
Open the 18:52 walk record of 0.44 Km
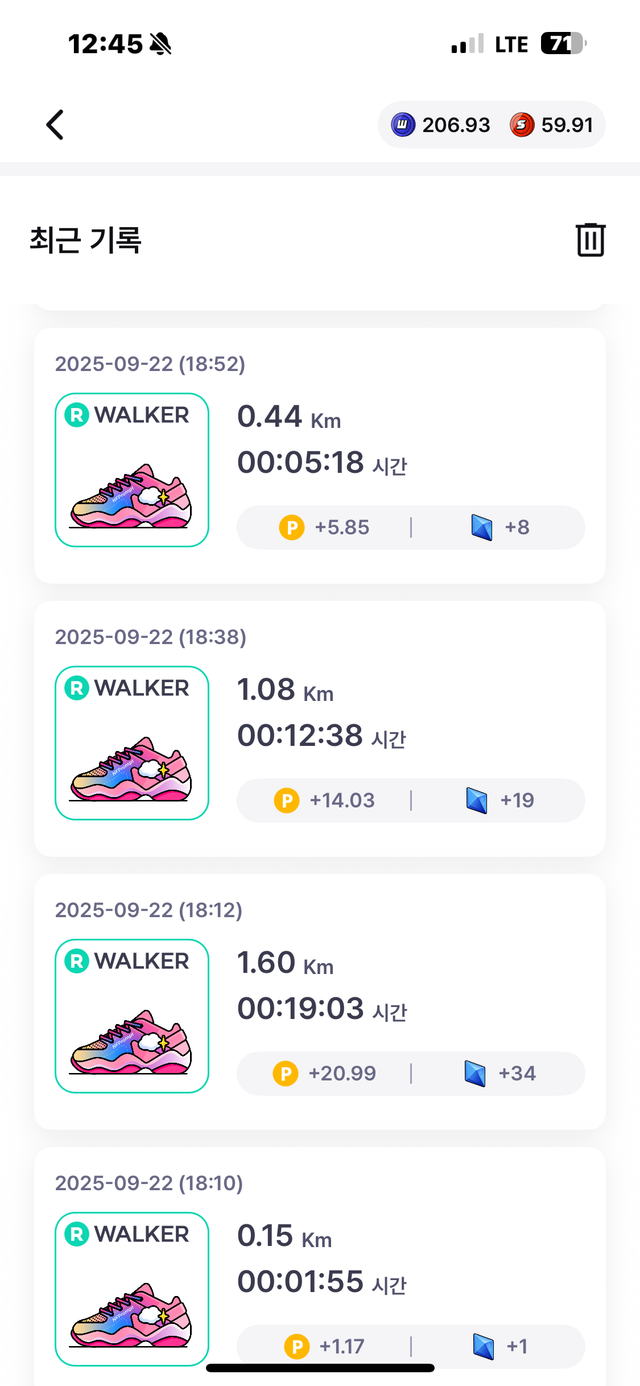click(320, 456)
